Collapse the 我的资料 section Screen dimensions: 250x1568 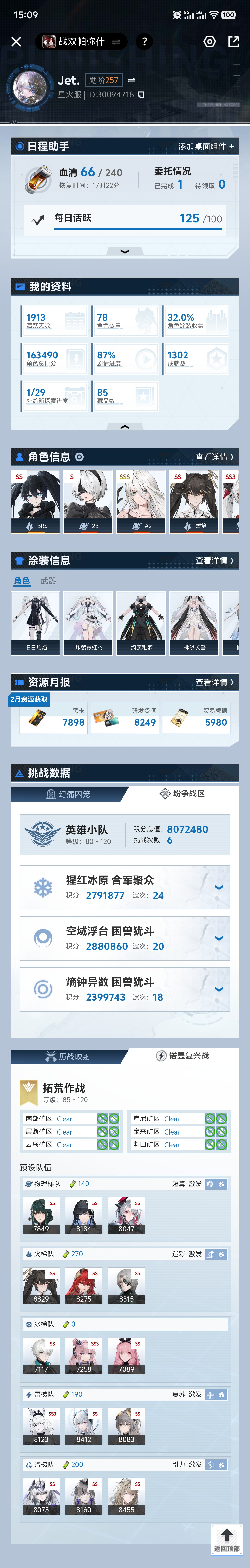point(125,427)
